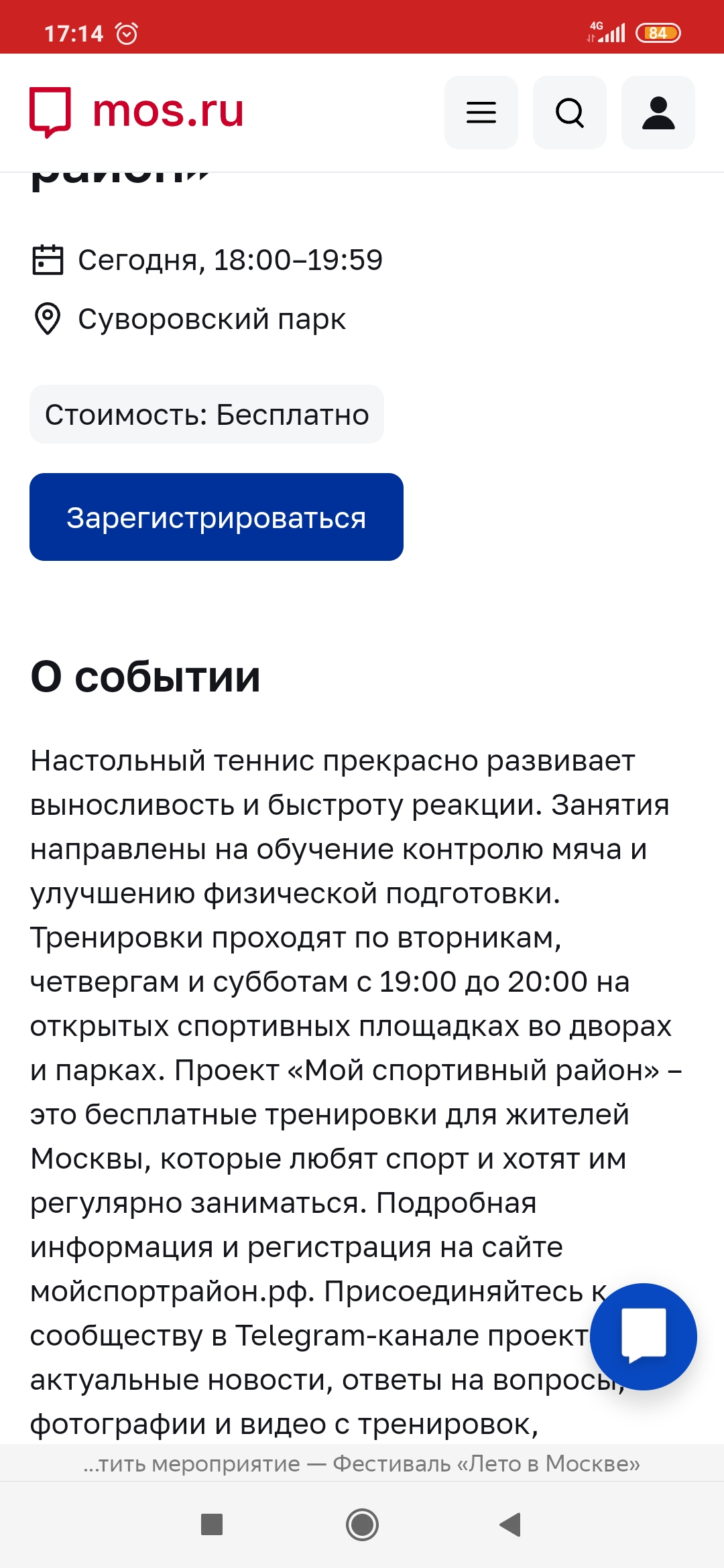The image size is (724, 1568).
Task: Open recent apps
Action: coord(212,1524)
